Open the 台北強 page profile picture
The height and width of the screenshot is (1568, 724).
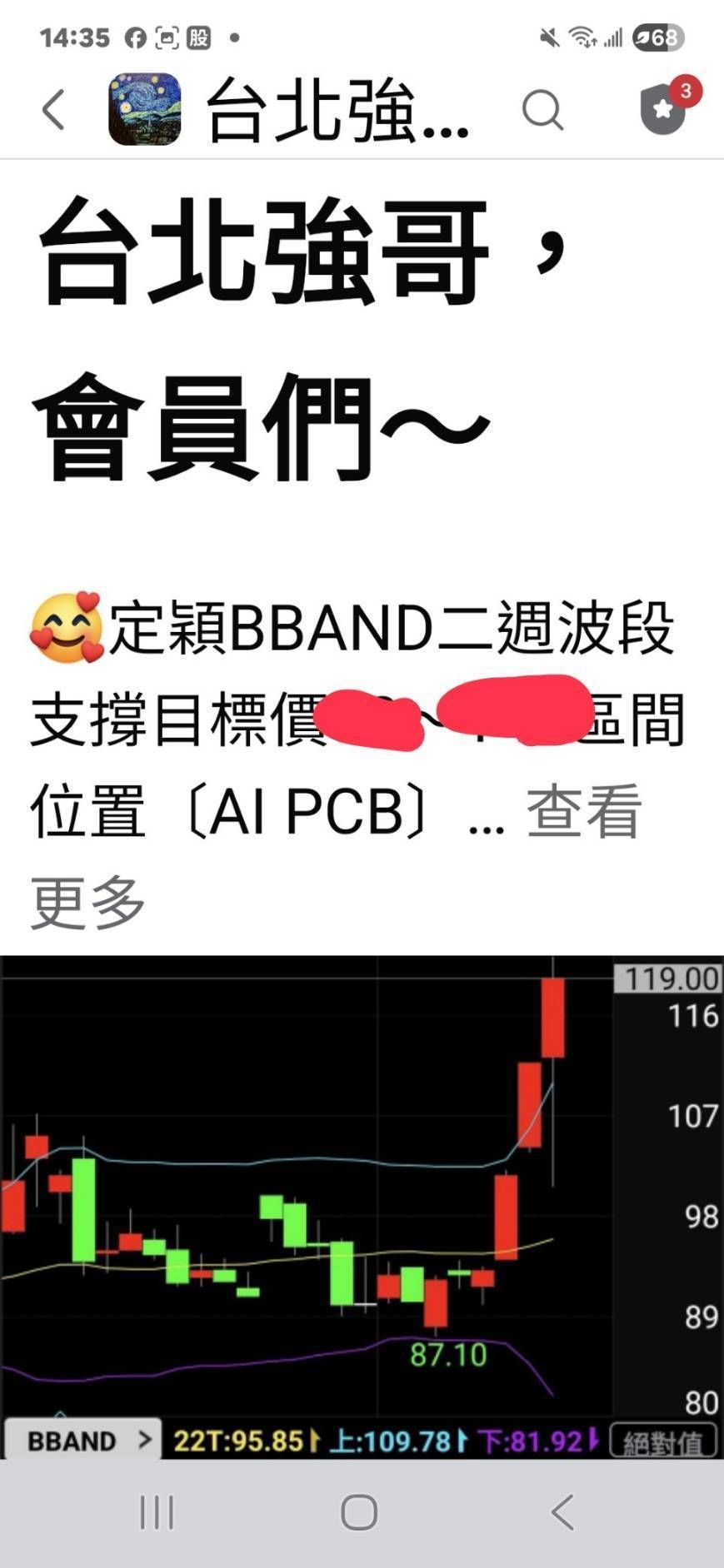pyautogui.click(x=145, y=109)
